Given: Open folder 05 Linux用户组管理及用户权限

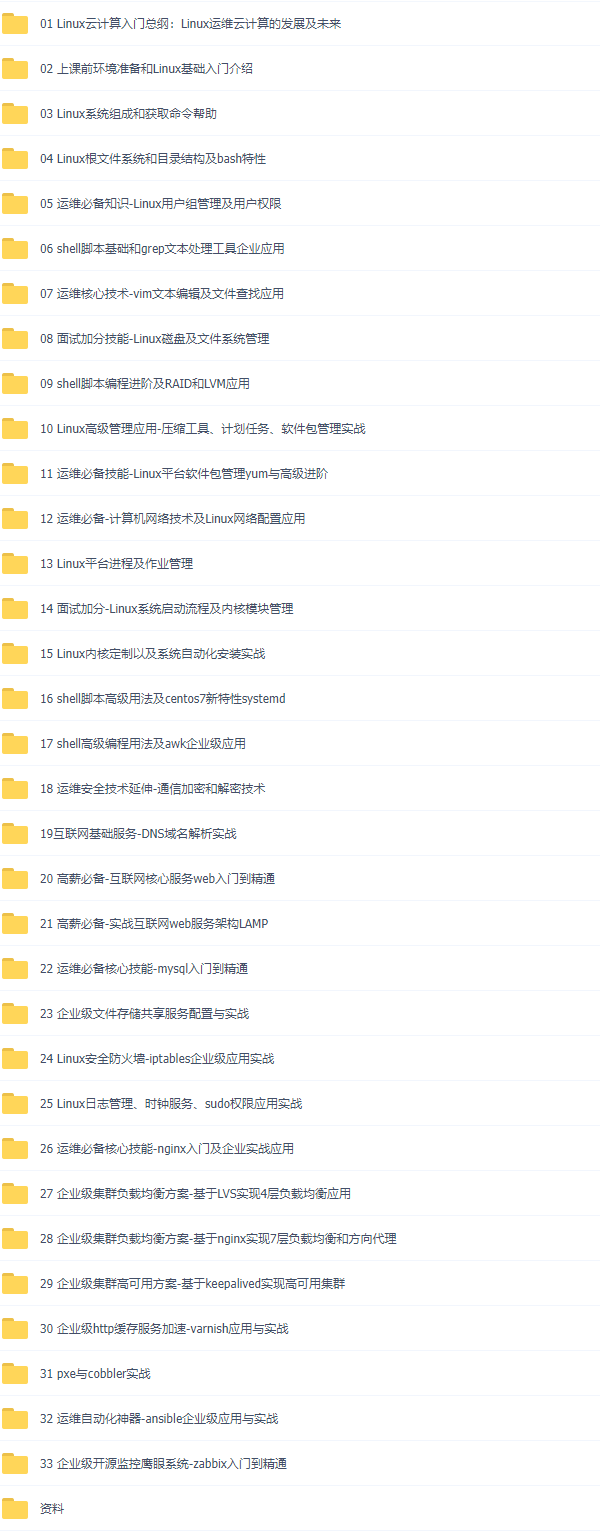Looking at the screenshot, I should (160, 204).
